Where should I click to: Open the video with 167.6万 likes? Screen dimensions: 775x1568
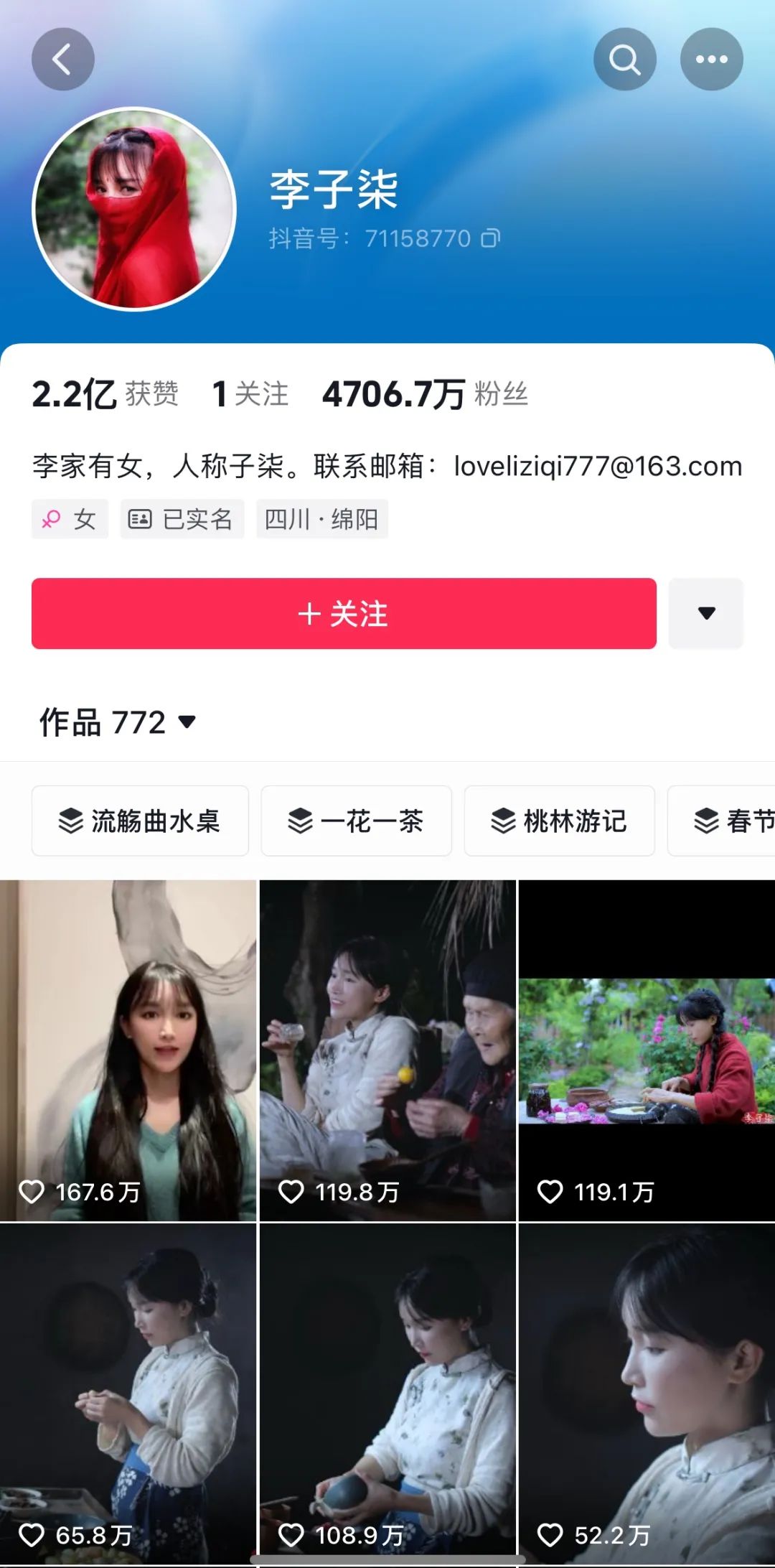click(x=128, y=1050)
